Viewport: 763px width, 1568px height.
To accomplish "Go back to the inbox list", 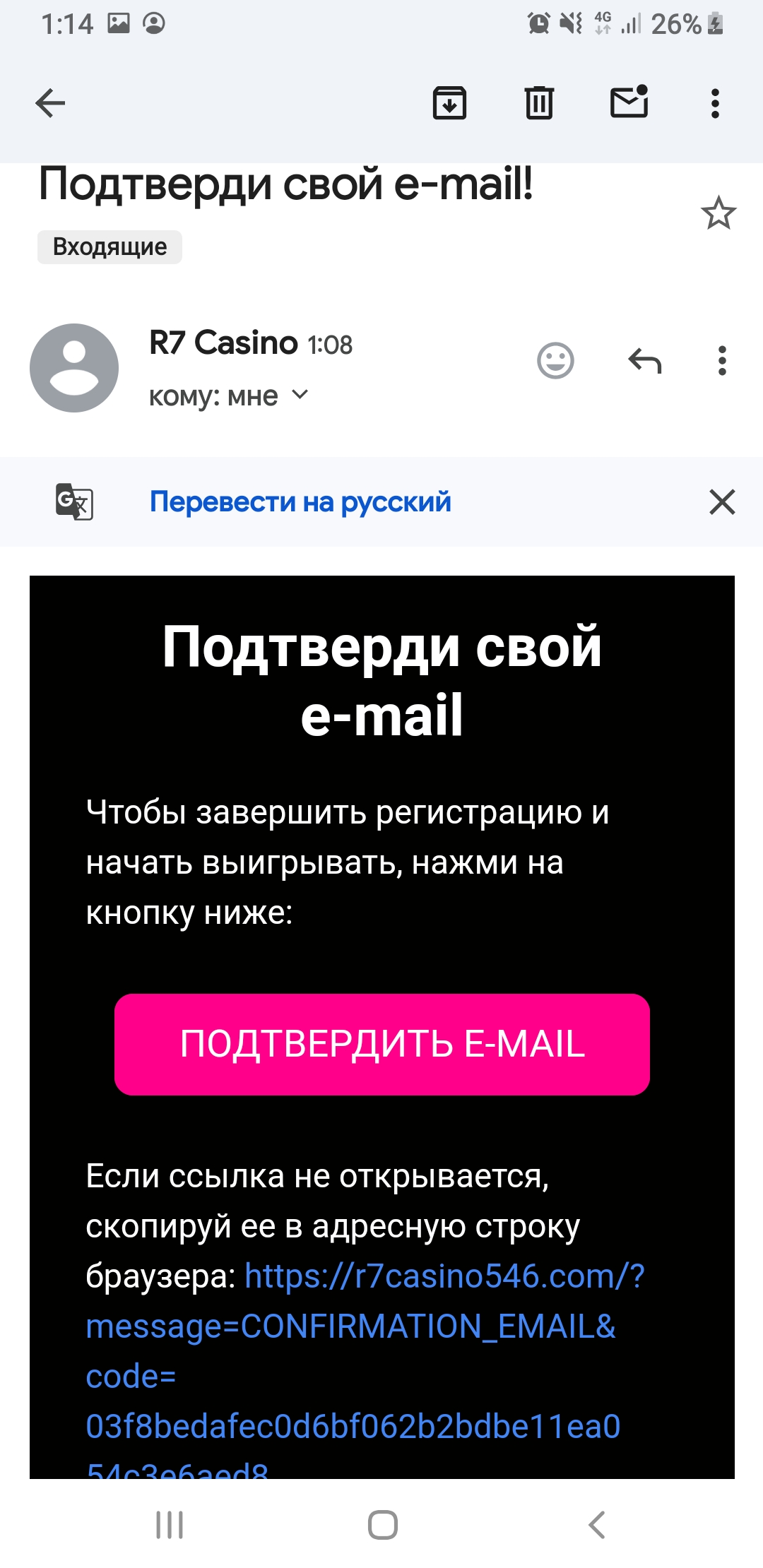I will (50, 103).
